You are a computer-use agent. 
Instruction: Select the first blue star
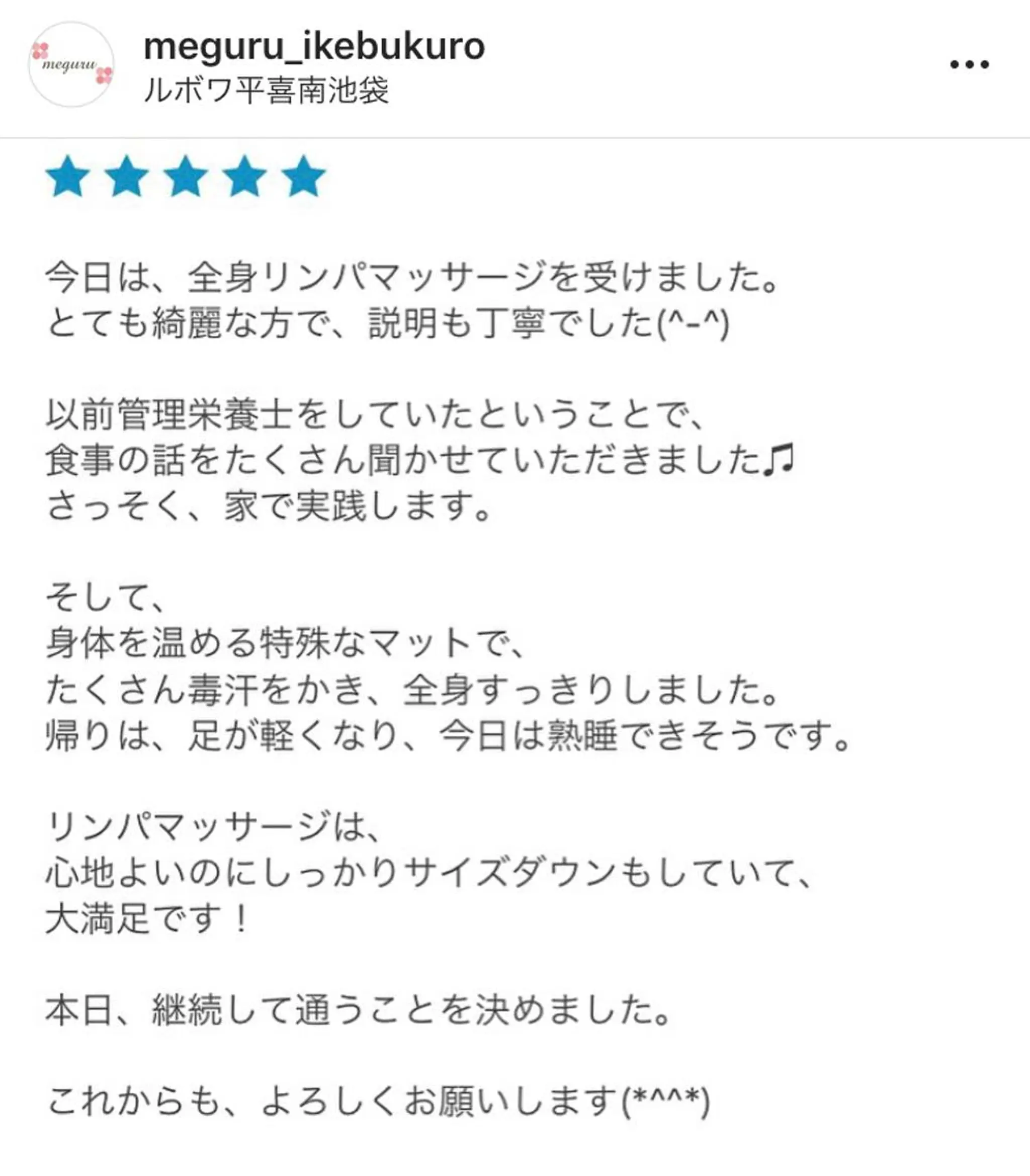click(67, 177)
